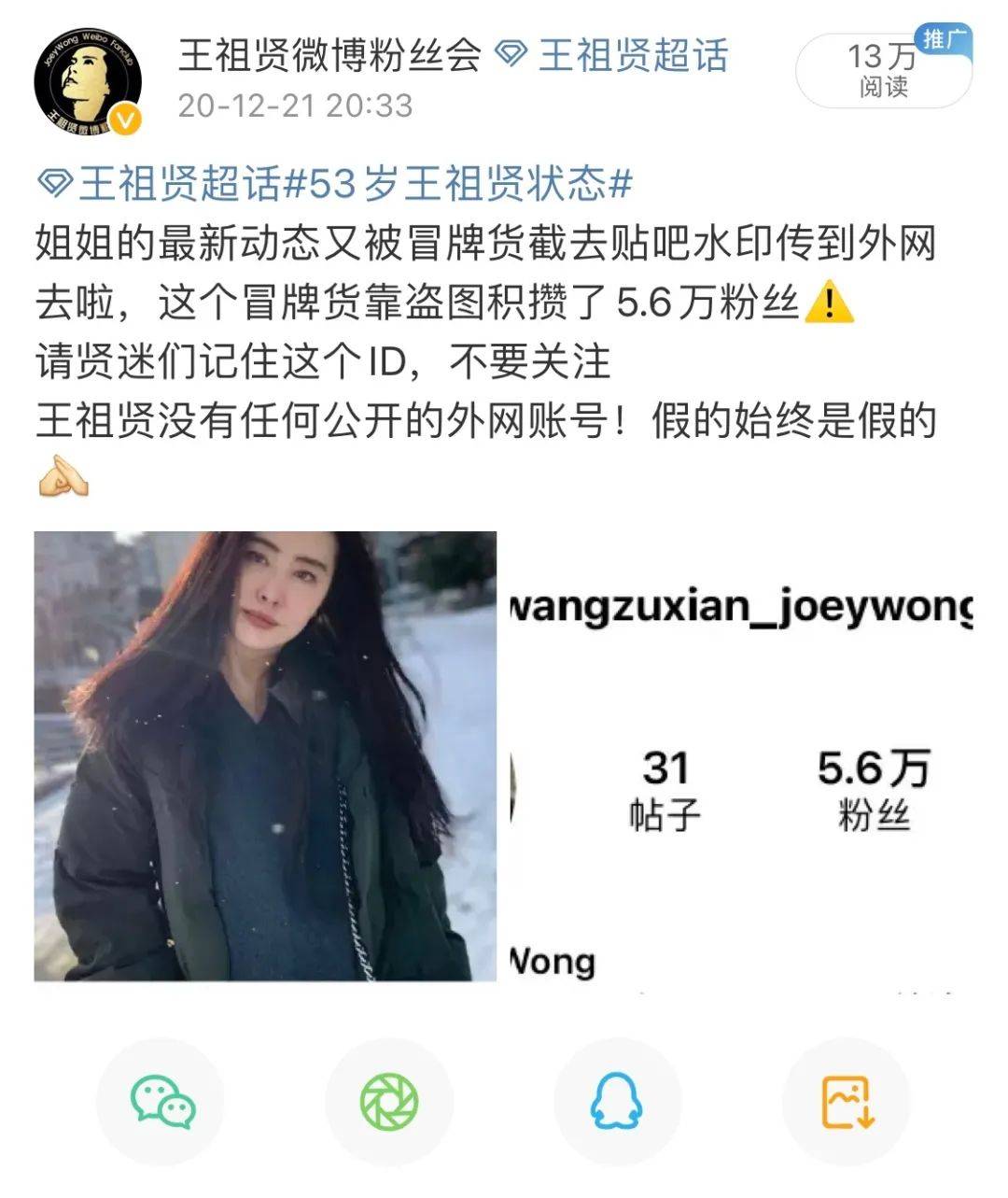This screenshot has height=1198, width=1008.
Task: Save the post as an image
Action: [847, 1102]
